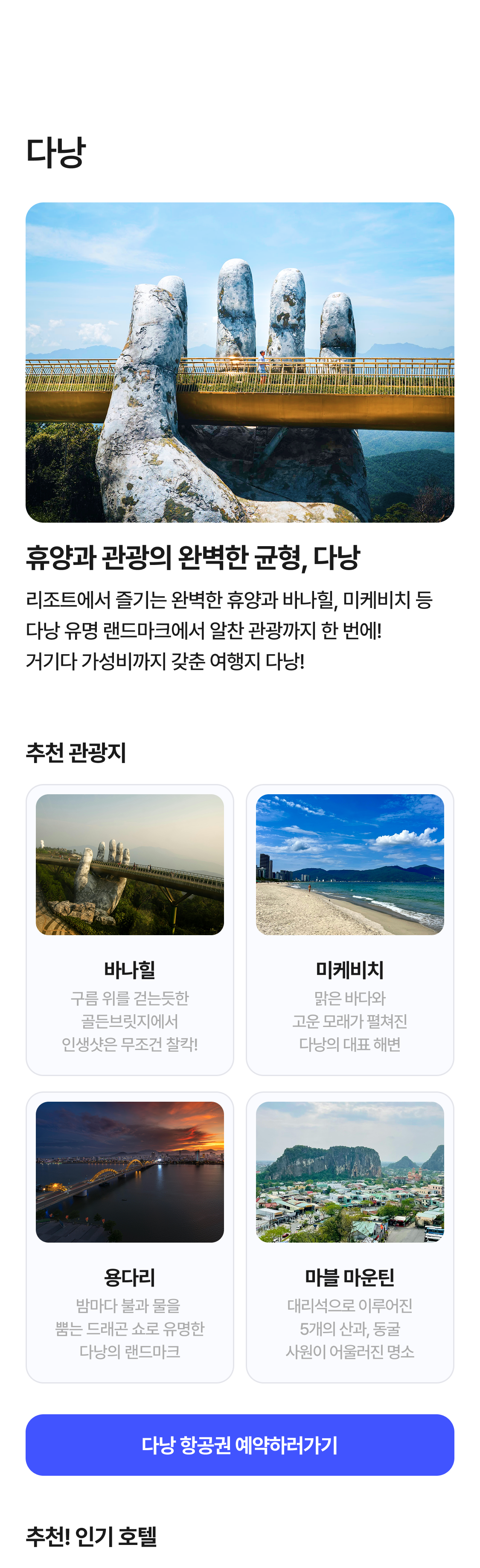This screenshot has width=480, height=1568.
Task: Select the 용다리 attraction card
Action: (130, 1236)
